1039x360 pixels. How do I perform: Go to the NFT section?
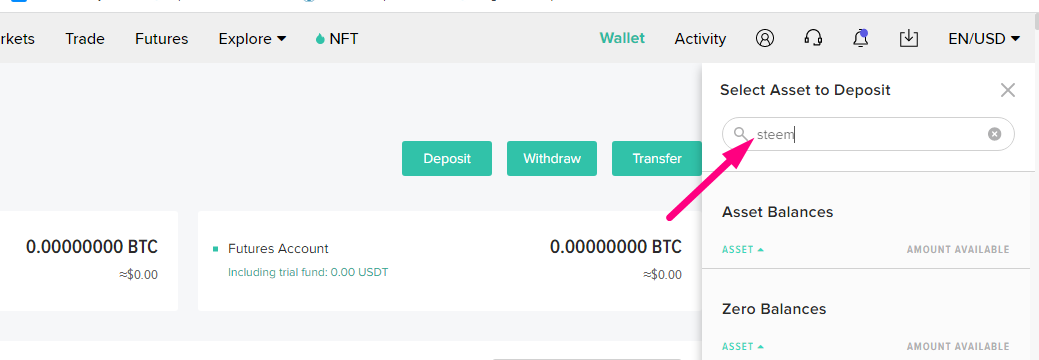click(337, 39)
